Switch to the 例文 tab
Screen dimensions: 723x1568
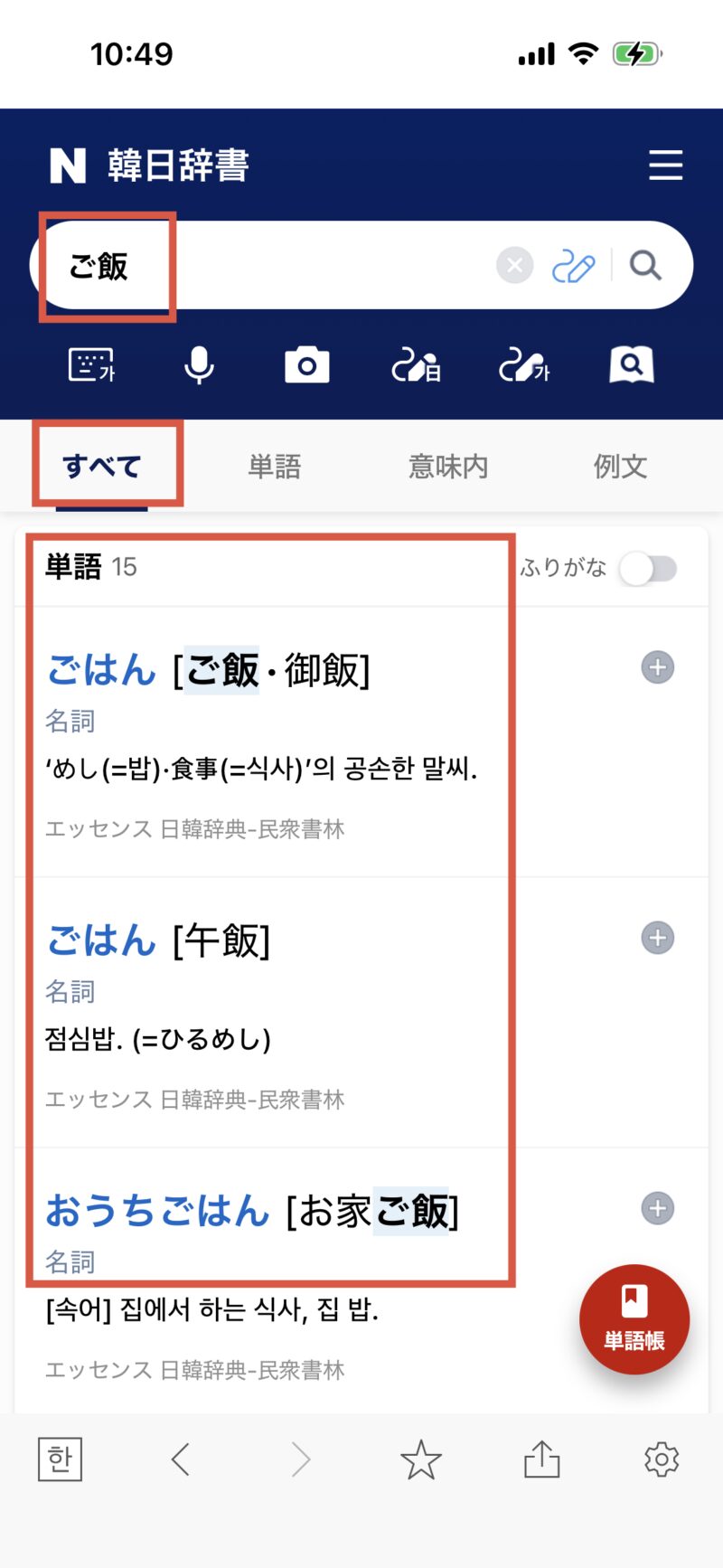click(619, 466)
